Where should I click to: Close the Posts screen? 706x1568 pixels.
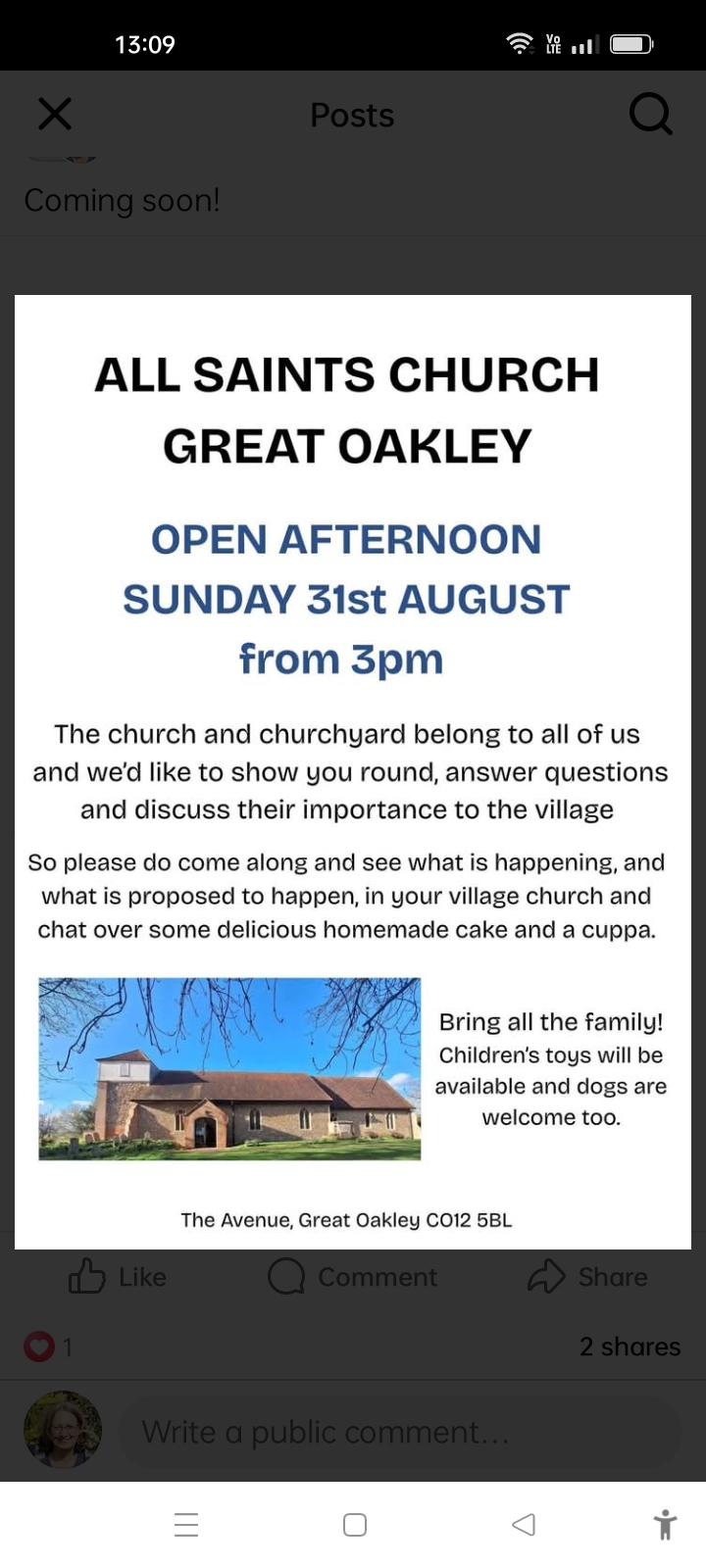(x=55, y=115)
